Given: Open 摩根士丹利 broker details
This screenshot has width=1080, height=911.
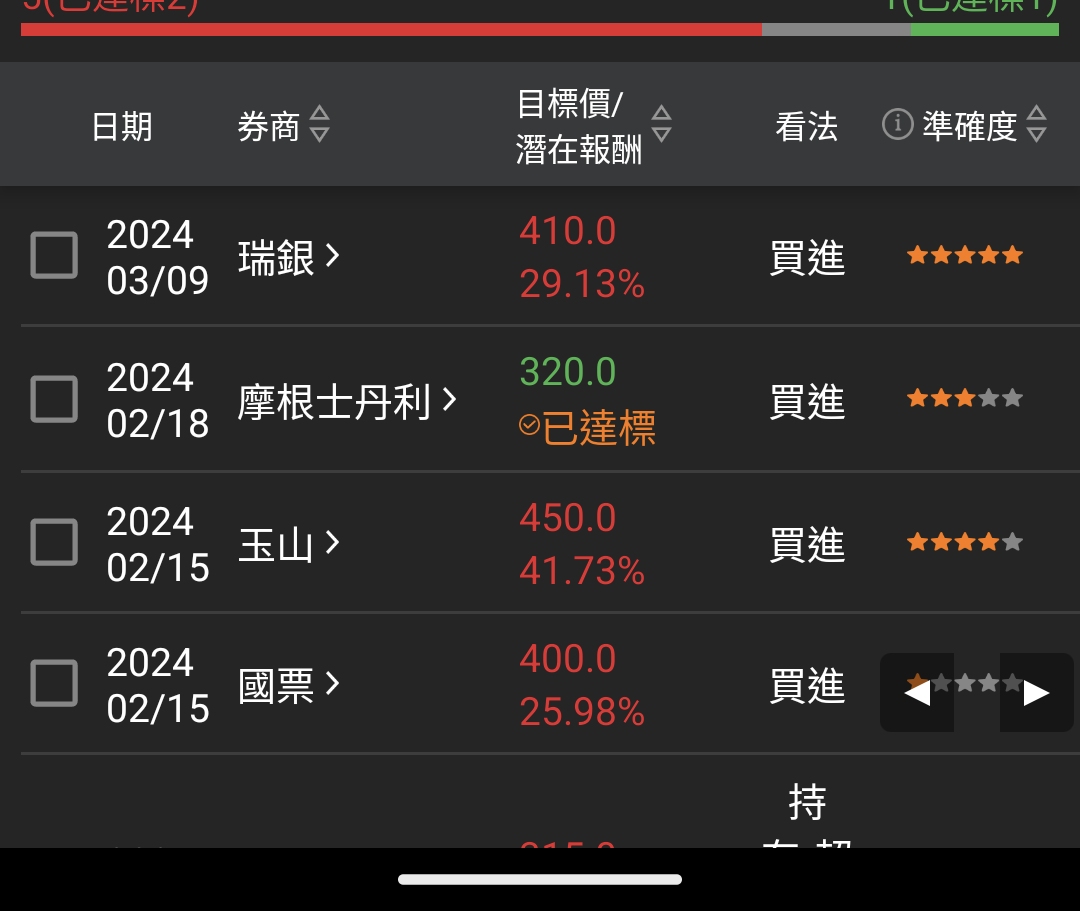Looking at the screenshot, I should (x=347, y=402).
